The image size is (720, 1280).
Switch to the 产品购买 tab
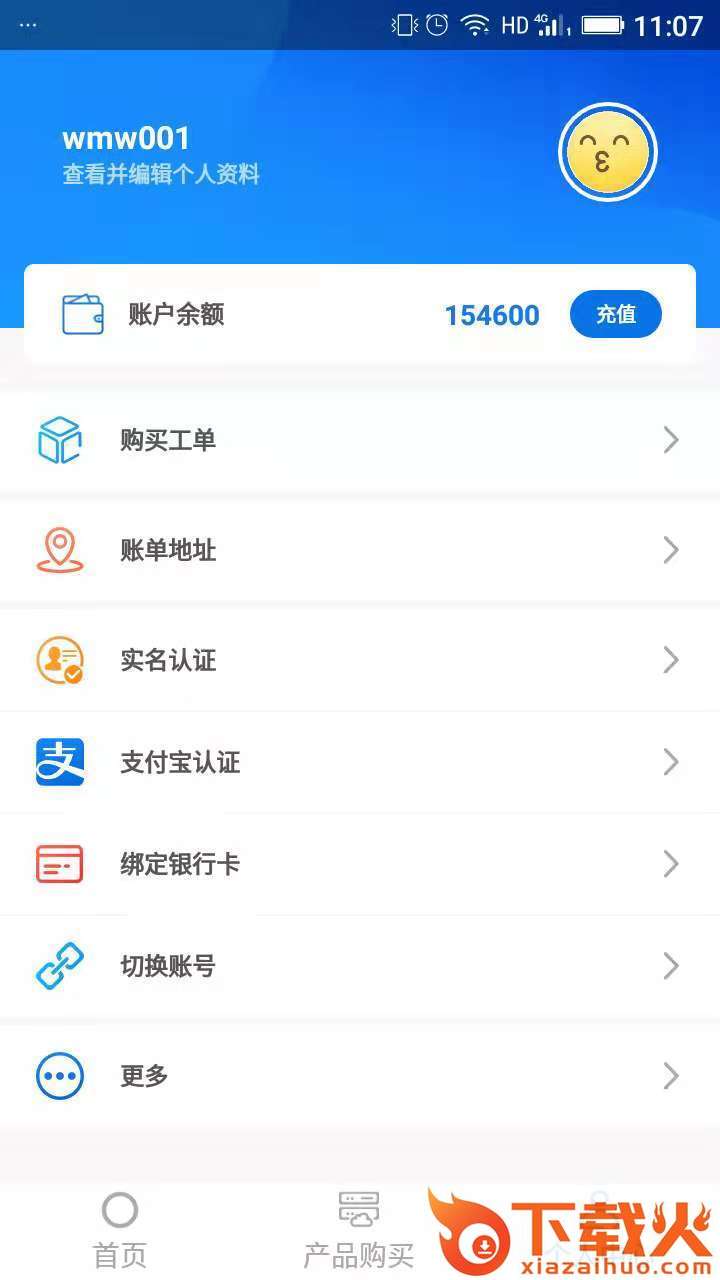(x=358, y=1230)
